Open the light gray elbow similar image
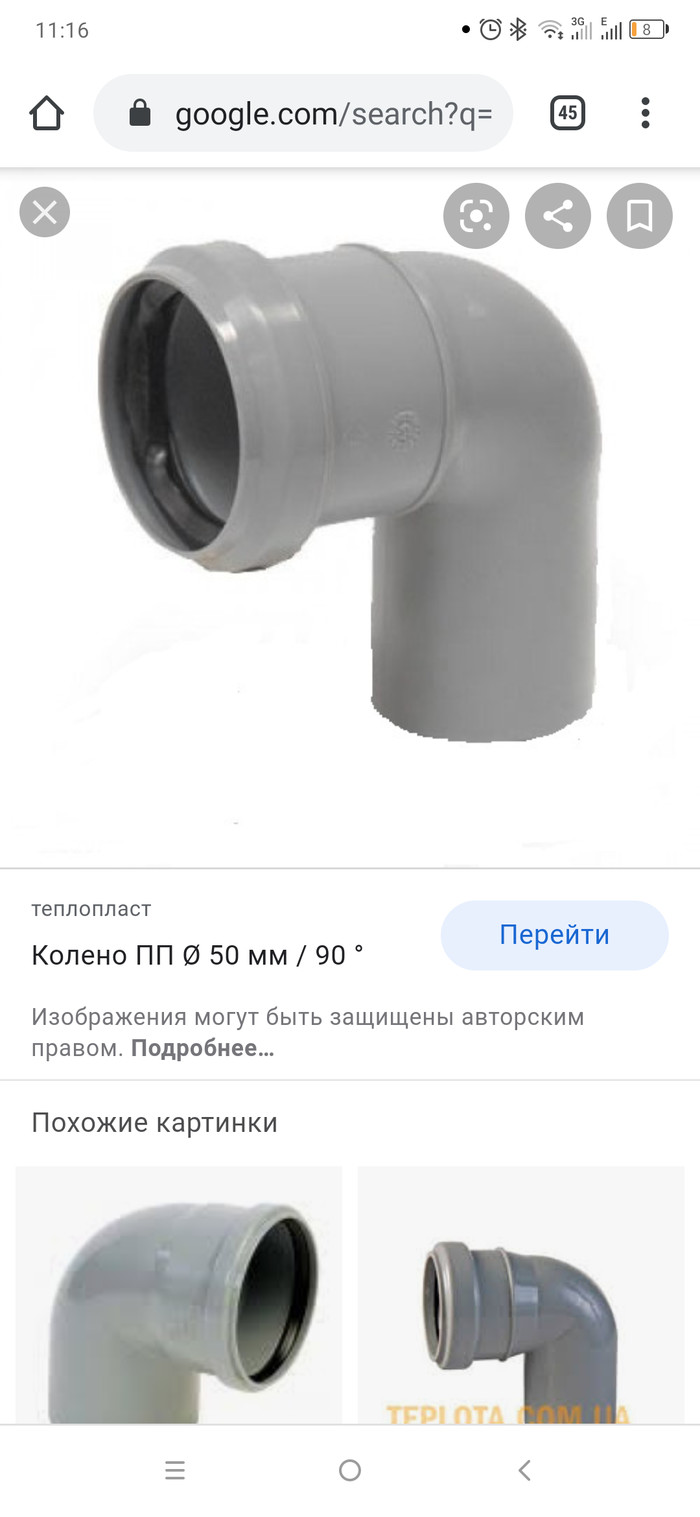Screen dimensions: 700x1517 (x=179, y=1295)
